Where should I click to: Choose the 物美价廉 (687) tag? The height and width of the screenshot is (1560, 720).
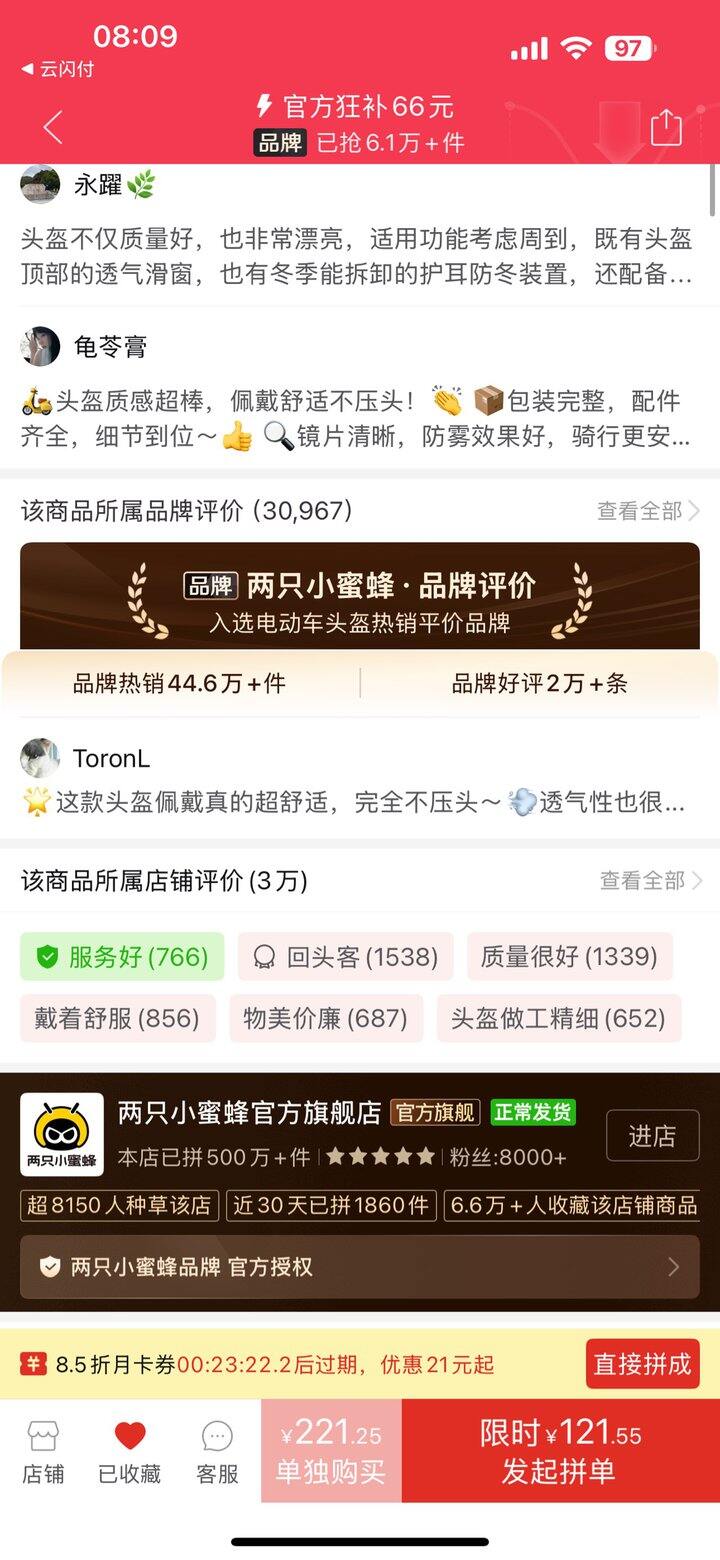[325, 1018]
